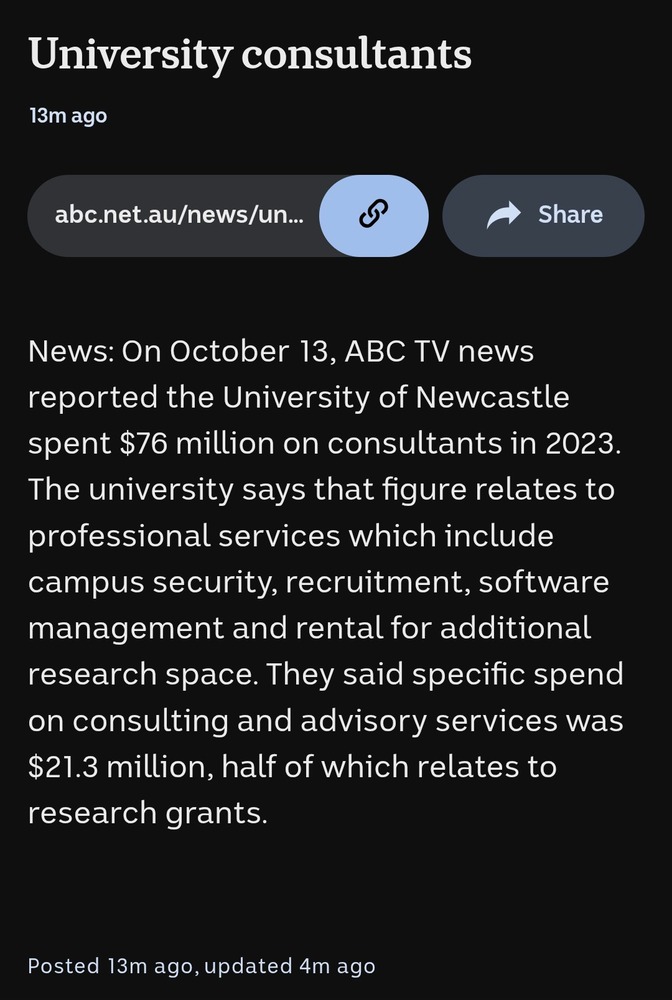Copy the abc.net.au article link
672x1000 pixels.
pos(373,215)
